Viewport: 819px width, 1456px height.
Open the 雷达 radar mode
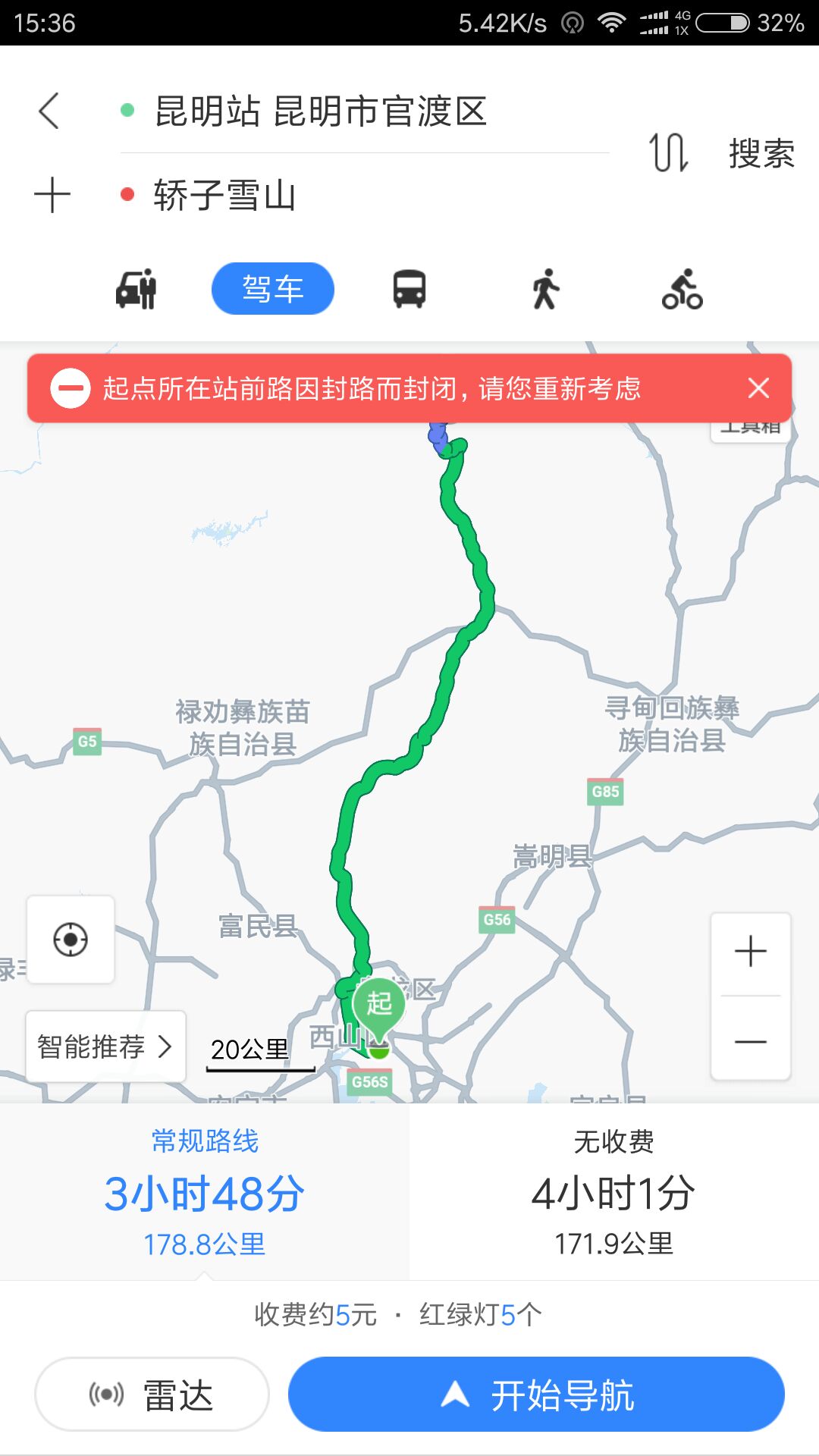click(x=152, y=1394)
